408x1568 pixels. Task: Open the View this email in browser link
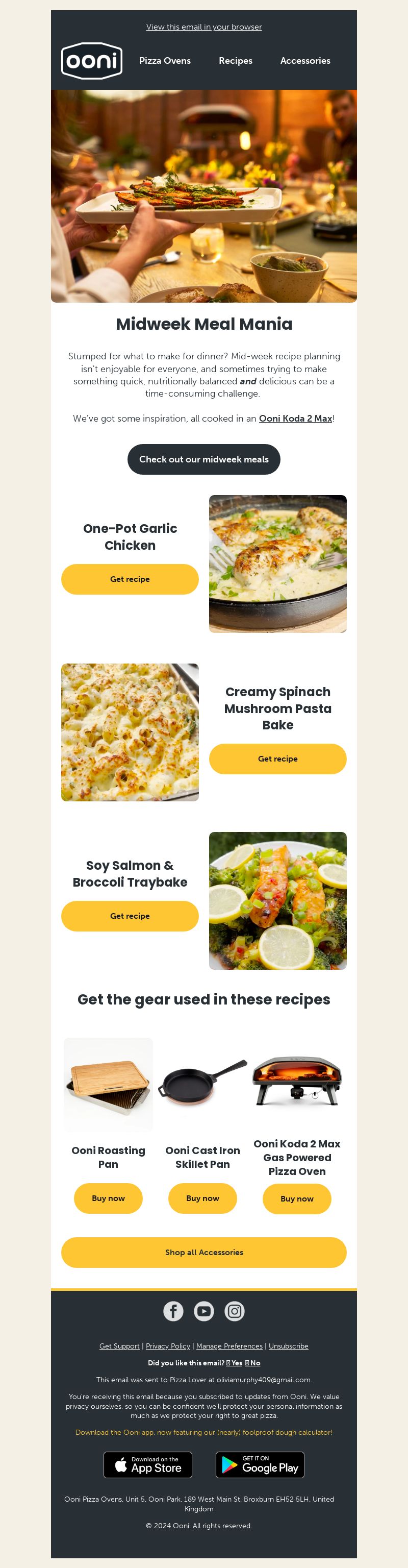(x=203, y=27)
